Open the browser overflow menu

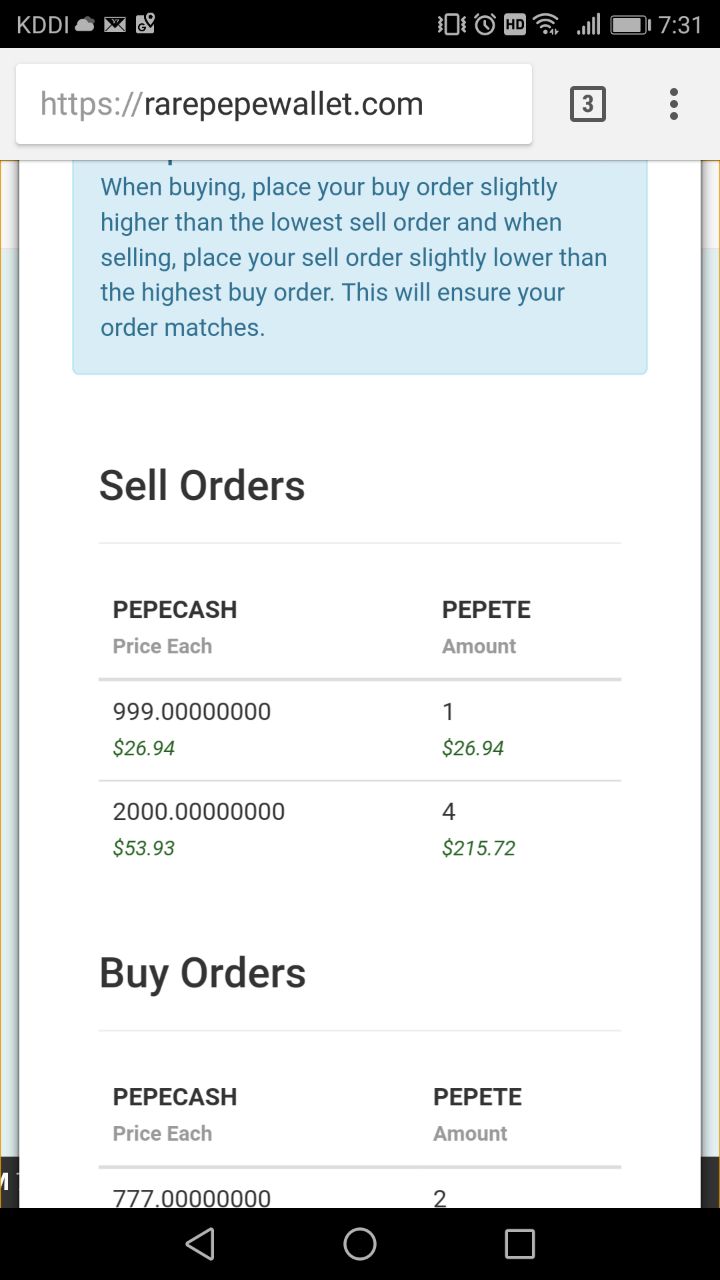tap(674, 104)
